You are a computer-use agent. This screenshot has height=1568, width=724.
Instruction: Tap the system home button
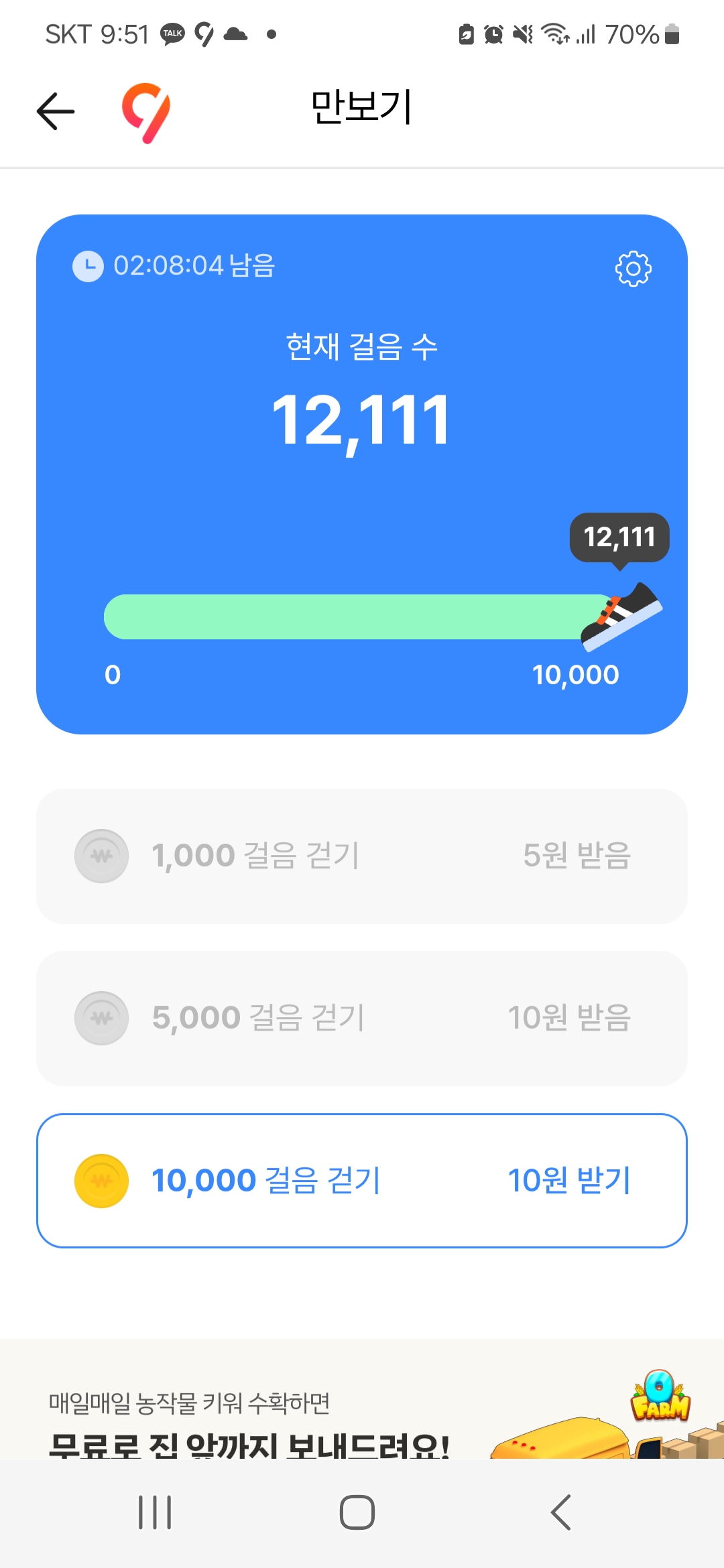click(x=357, y=1512)
